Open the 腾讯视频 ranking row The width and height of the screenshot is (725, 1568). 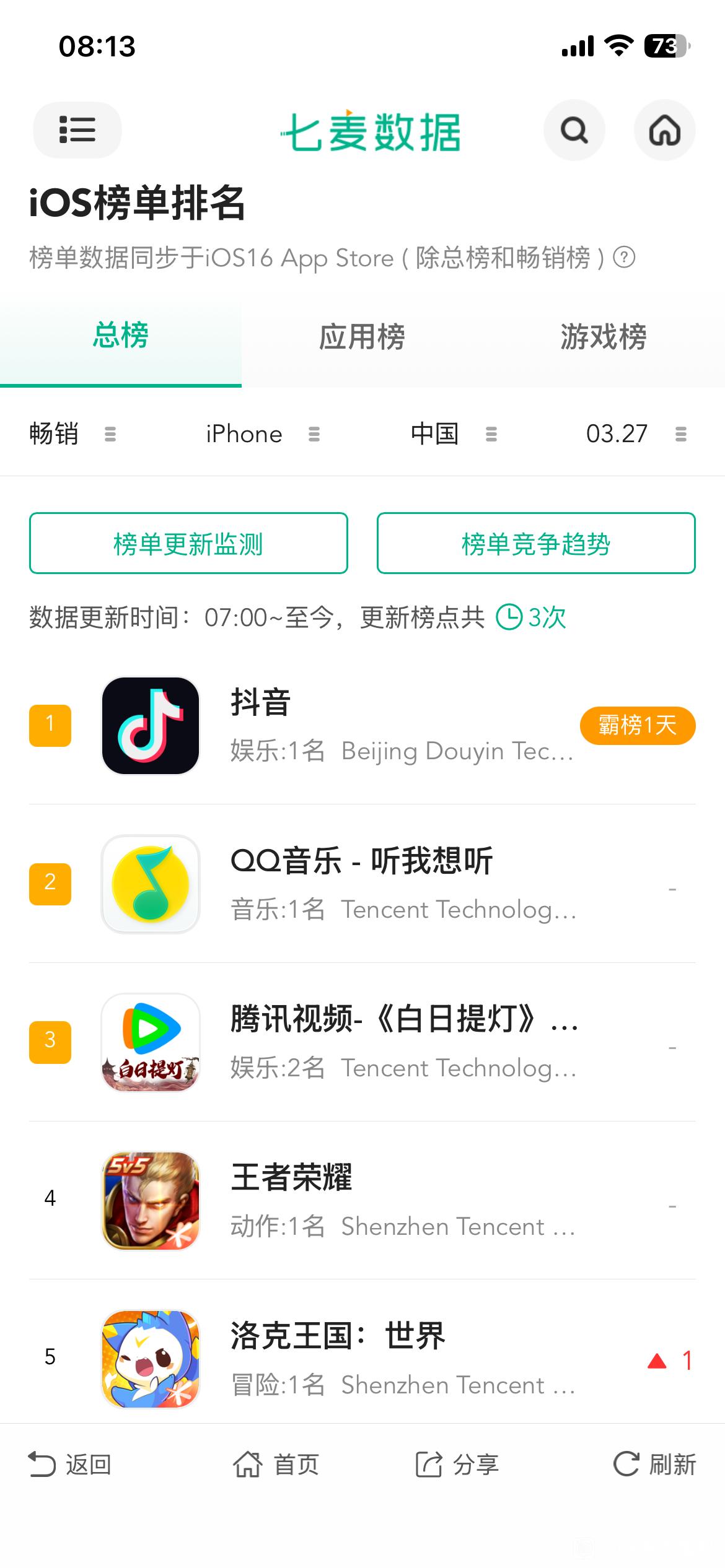coord(362,1043)
